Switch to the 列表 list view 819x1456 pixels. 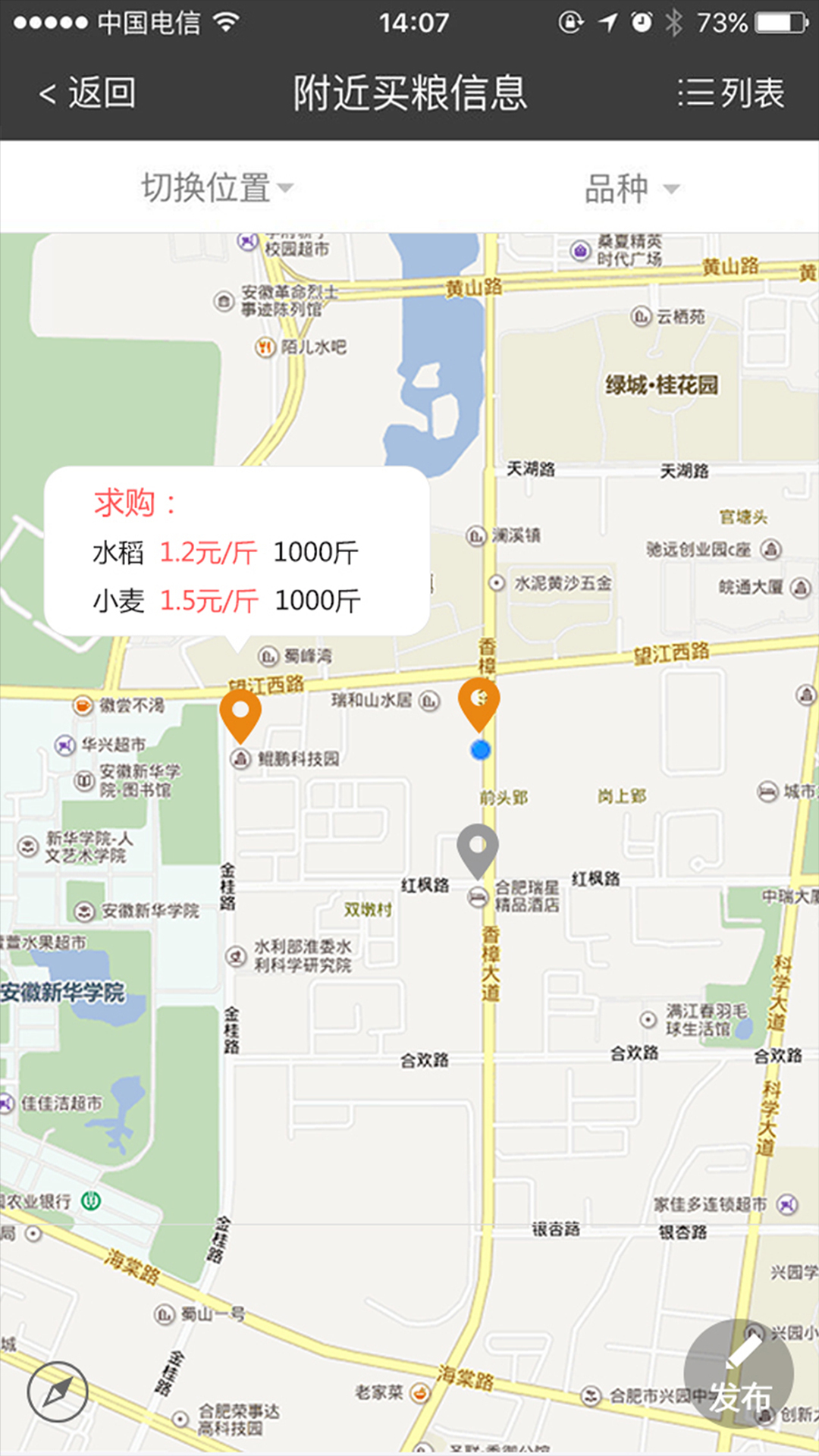click(x=731, y=93)
